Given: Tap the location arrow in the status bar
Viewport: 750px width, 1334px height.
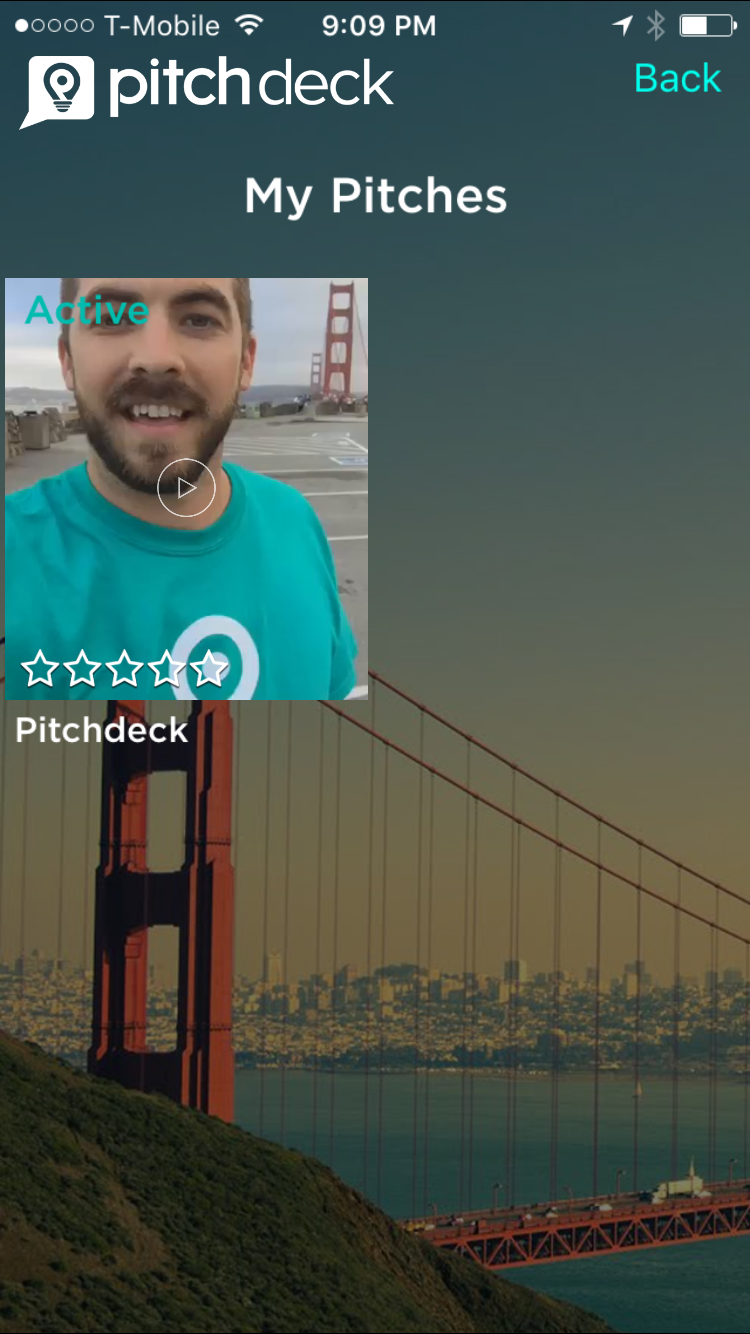Looking at the screenshot, I should (622, 26).
